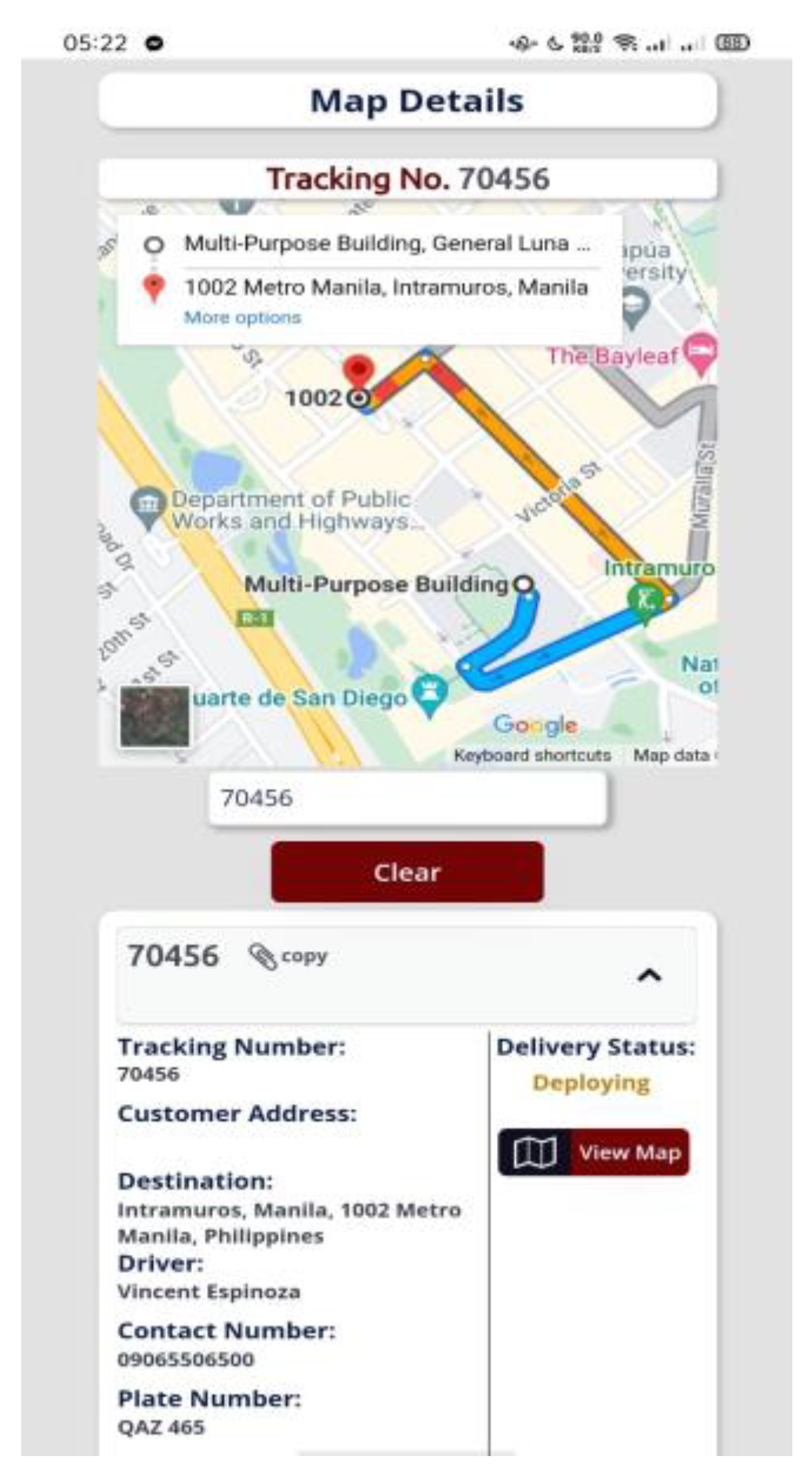Screen dimensions: 812x1471
Task: Copy tracking number 70456
Action: (x=288, y=957)
